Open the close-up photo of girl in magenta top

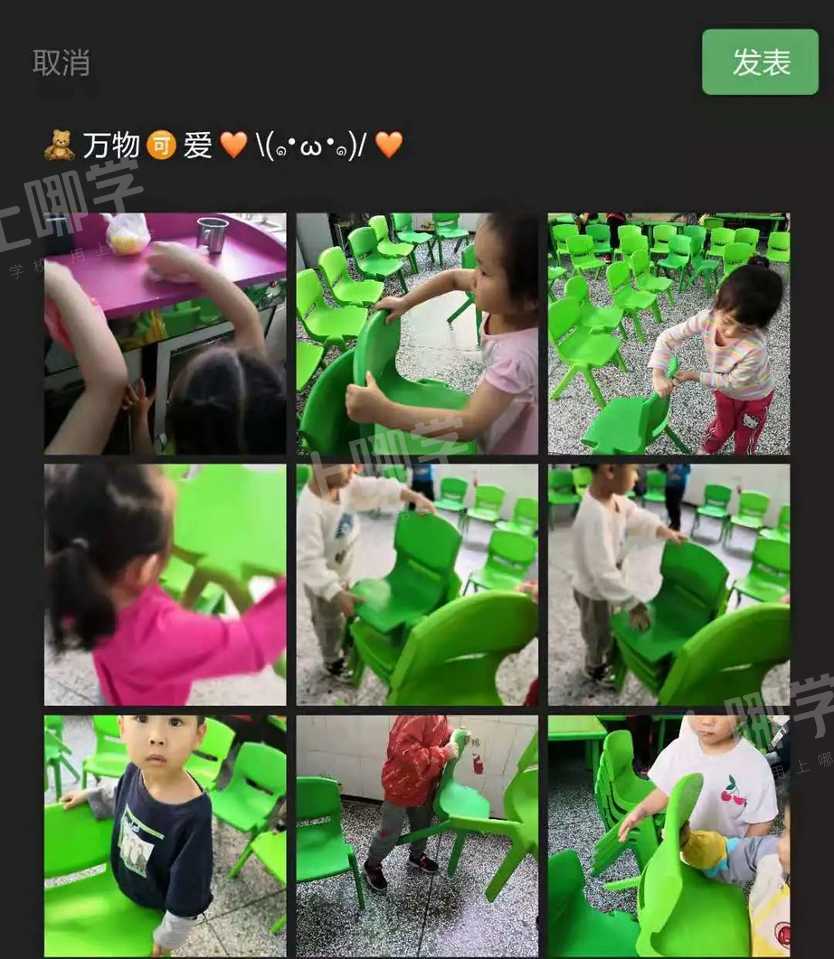(165, 585)
